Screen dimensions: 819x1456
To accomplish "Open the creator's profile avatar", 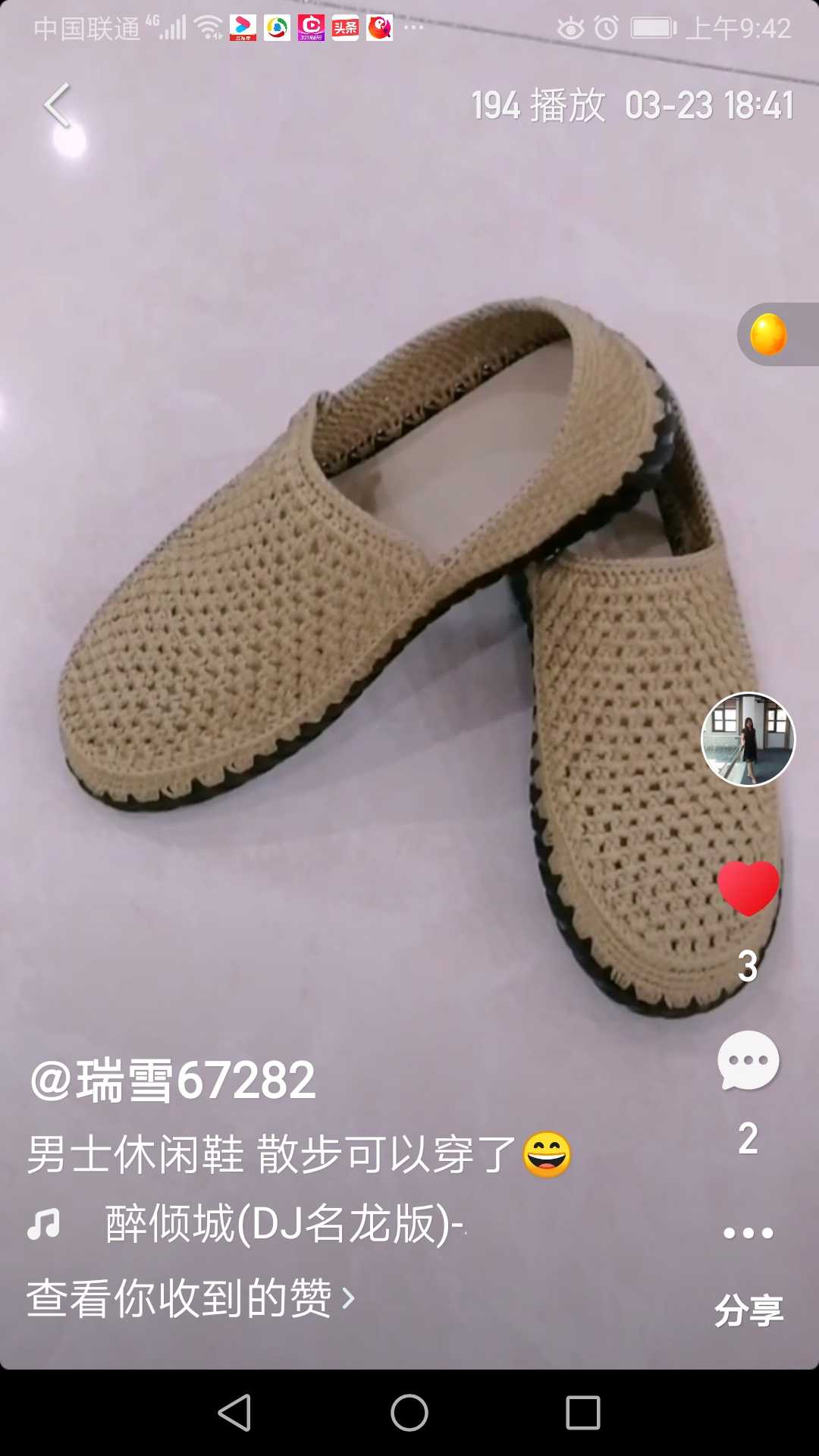I will [748, 739].
